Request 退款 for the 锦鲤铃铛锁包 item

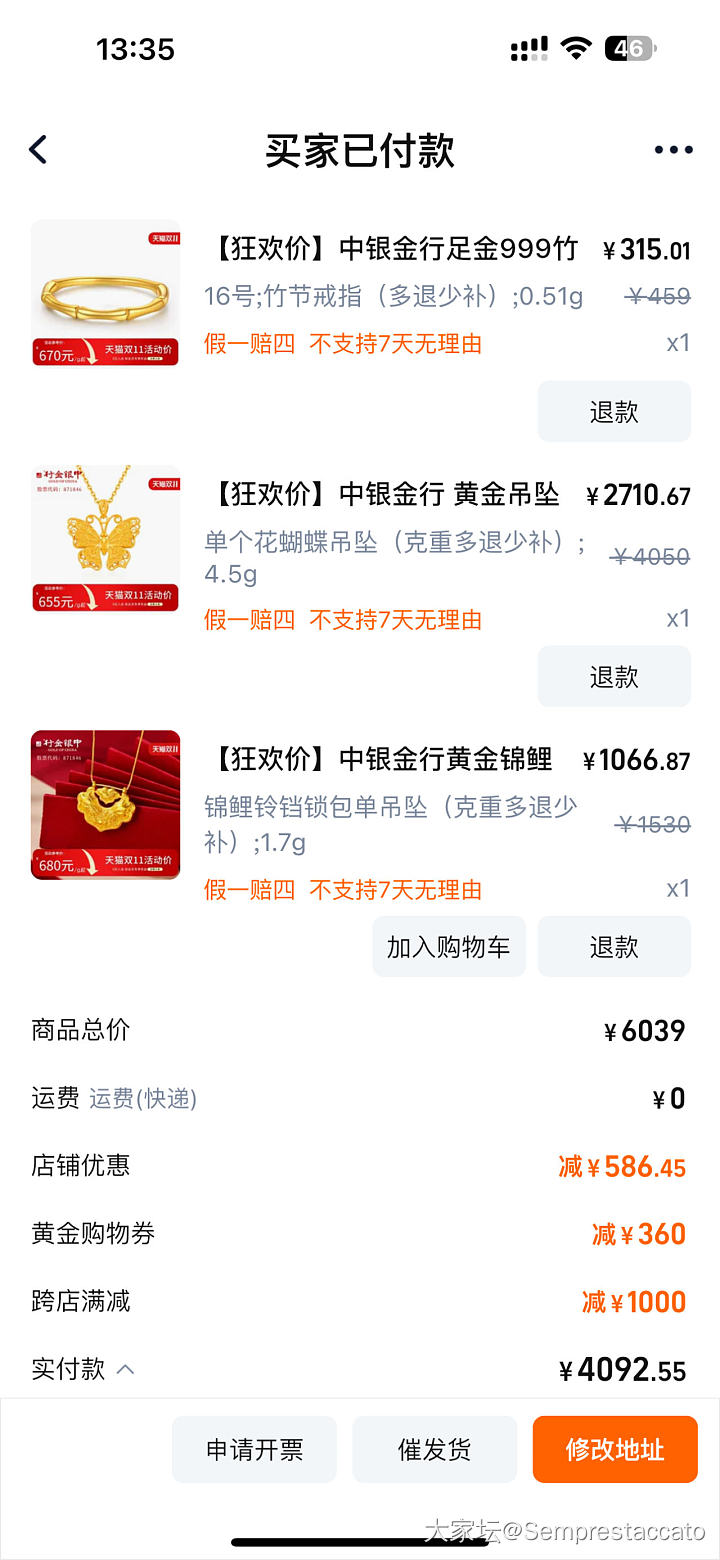614,946
